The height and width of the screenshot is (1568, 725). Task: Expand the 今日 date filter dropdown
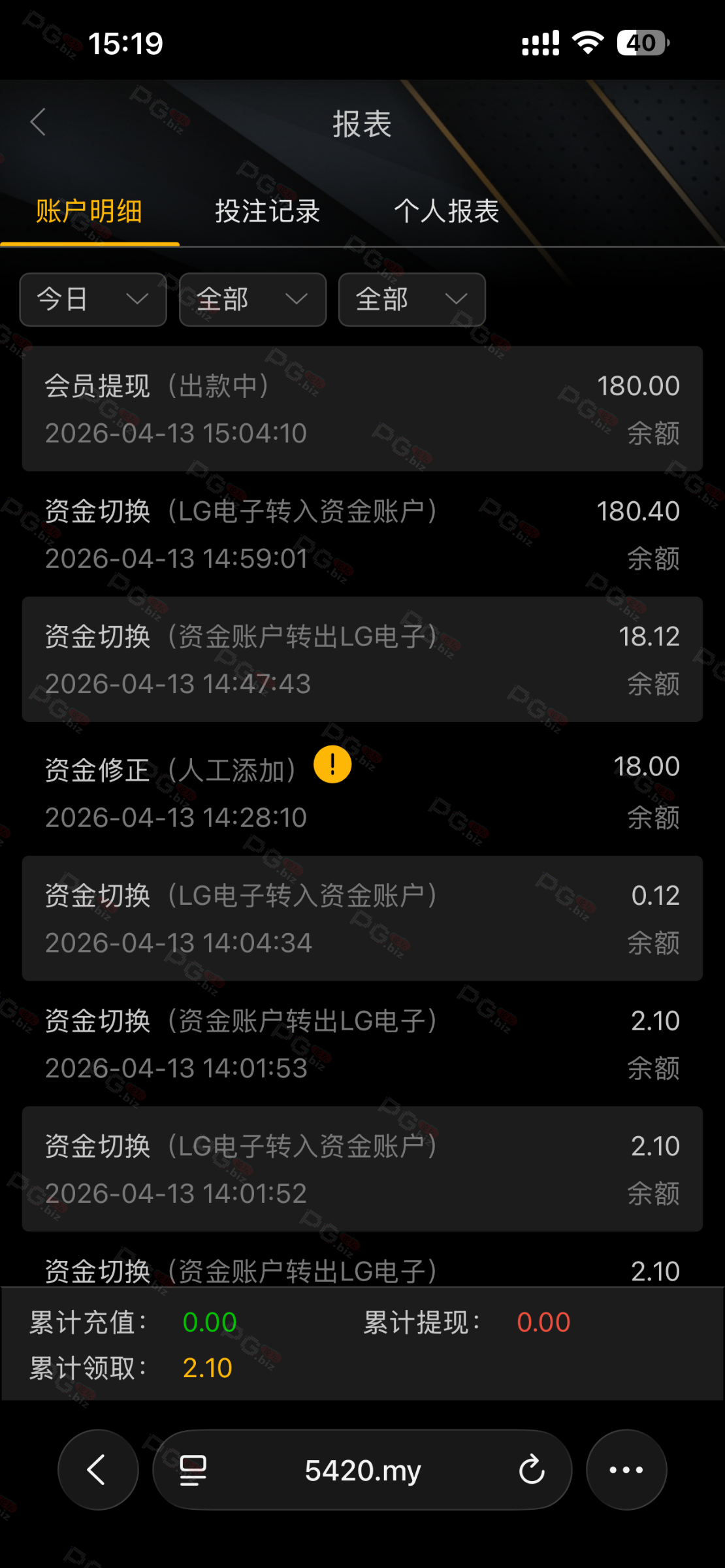93,299
